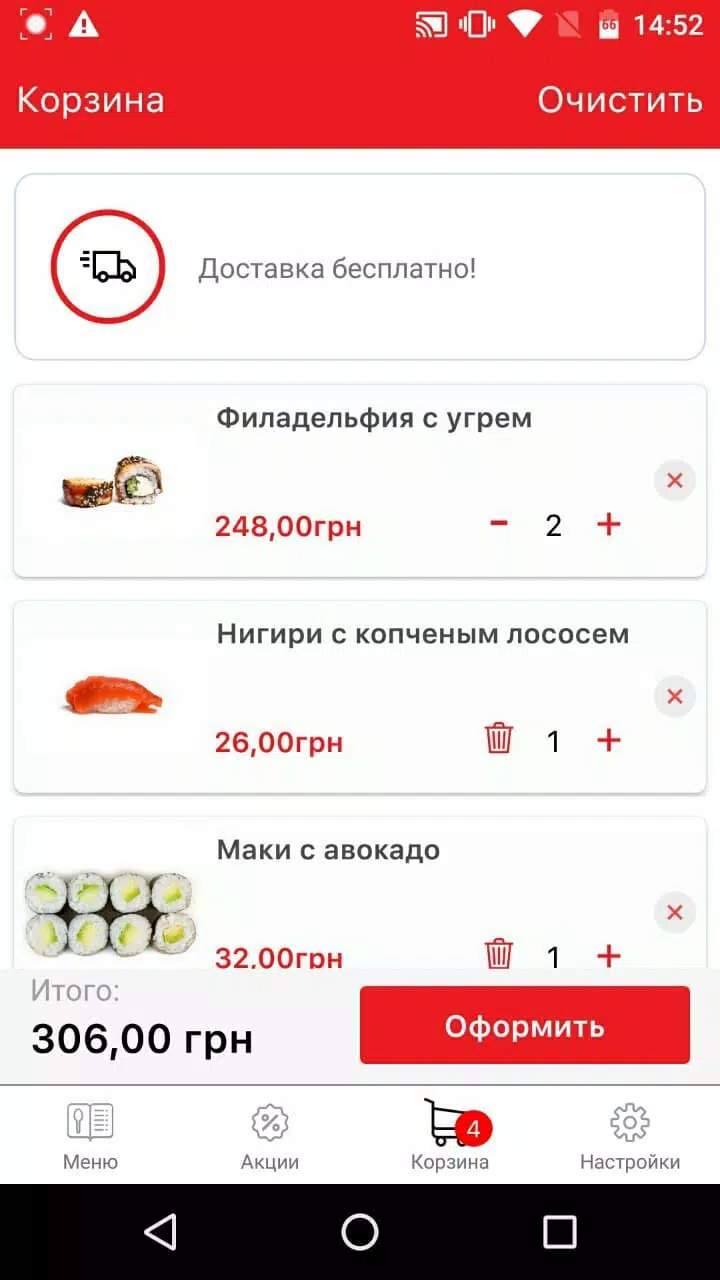Go to the system home screen

[360, 1232]
